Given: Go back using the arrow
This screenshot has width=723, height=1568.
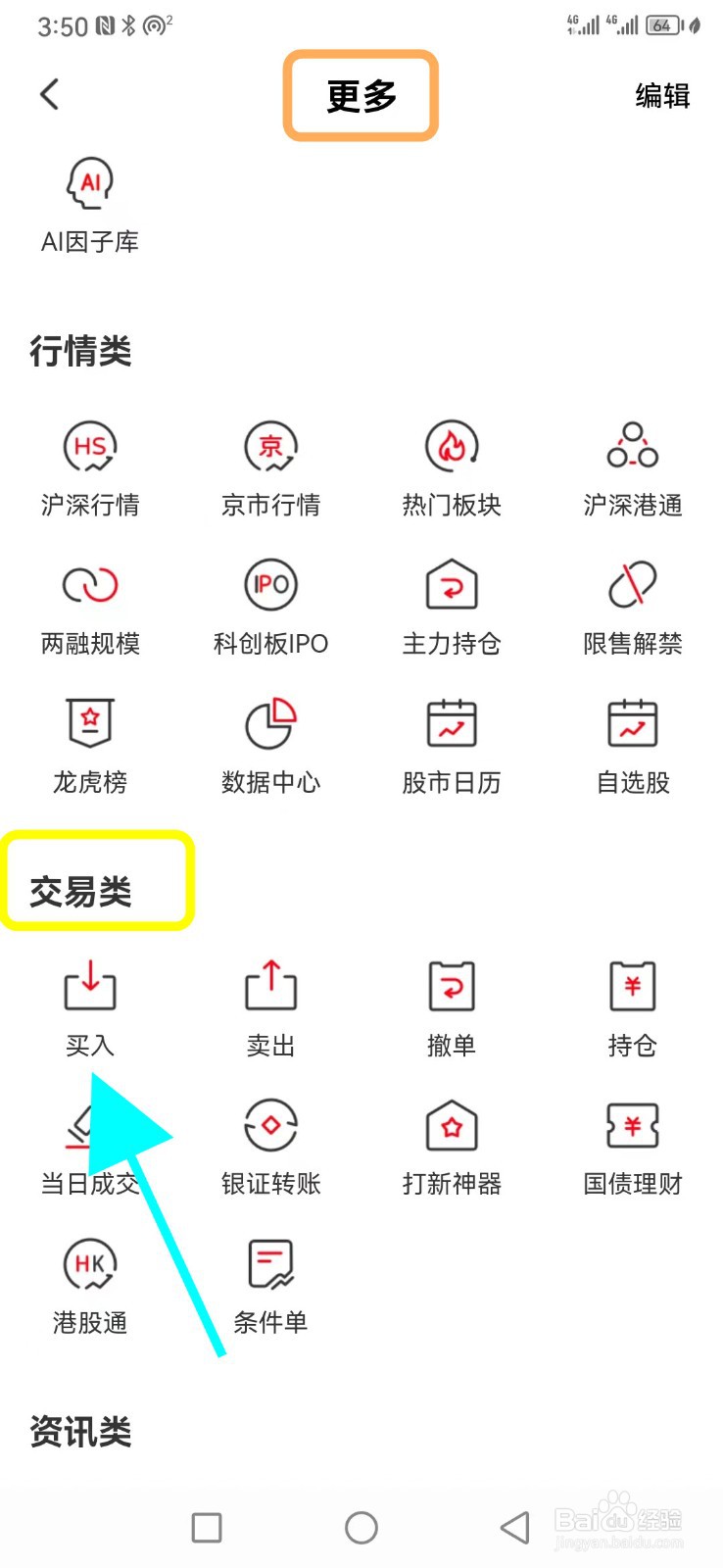Looking at the screenshot, I should click(x=49, y=94).
